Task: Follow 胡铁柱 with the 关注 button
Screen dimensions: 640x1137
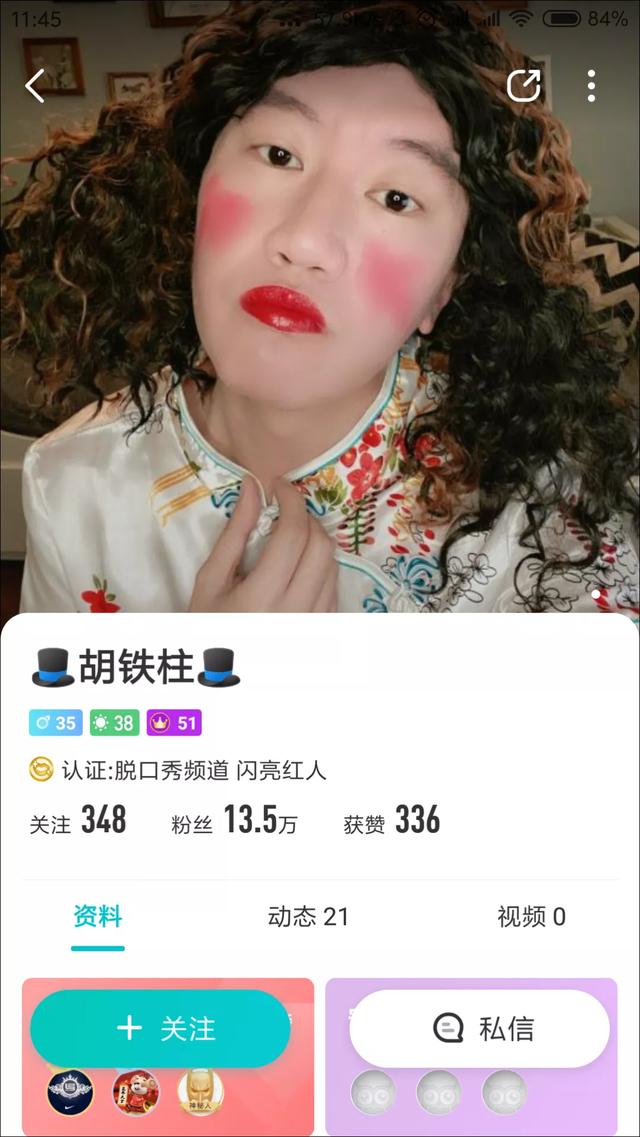Action: coord(160,1028)
